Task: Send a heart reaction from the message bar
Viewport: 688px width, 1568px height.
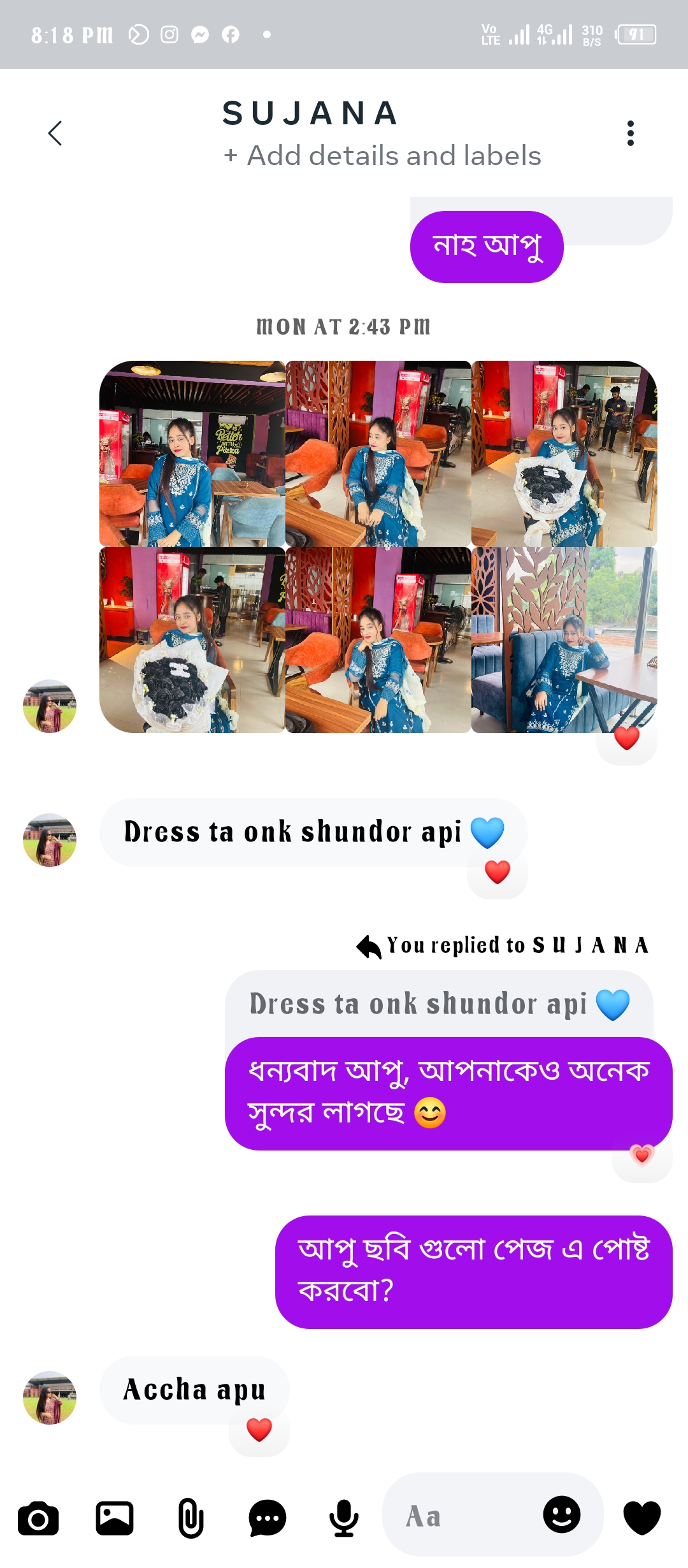Action: tap(641, 1517)
